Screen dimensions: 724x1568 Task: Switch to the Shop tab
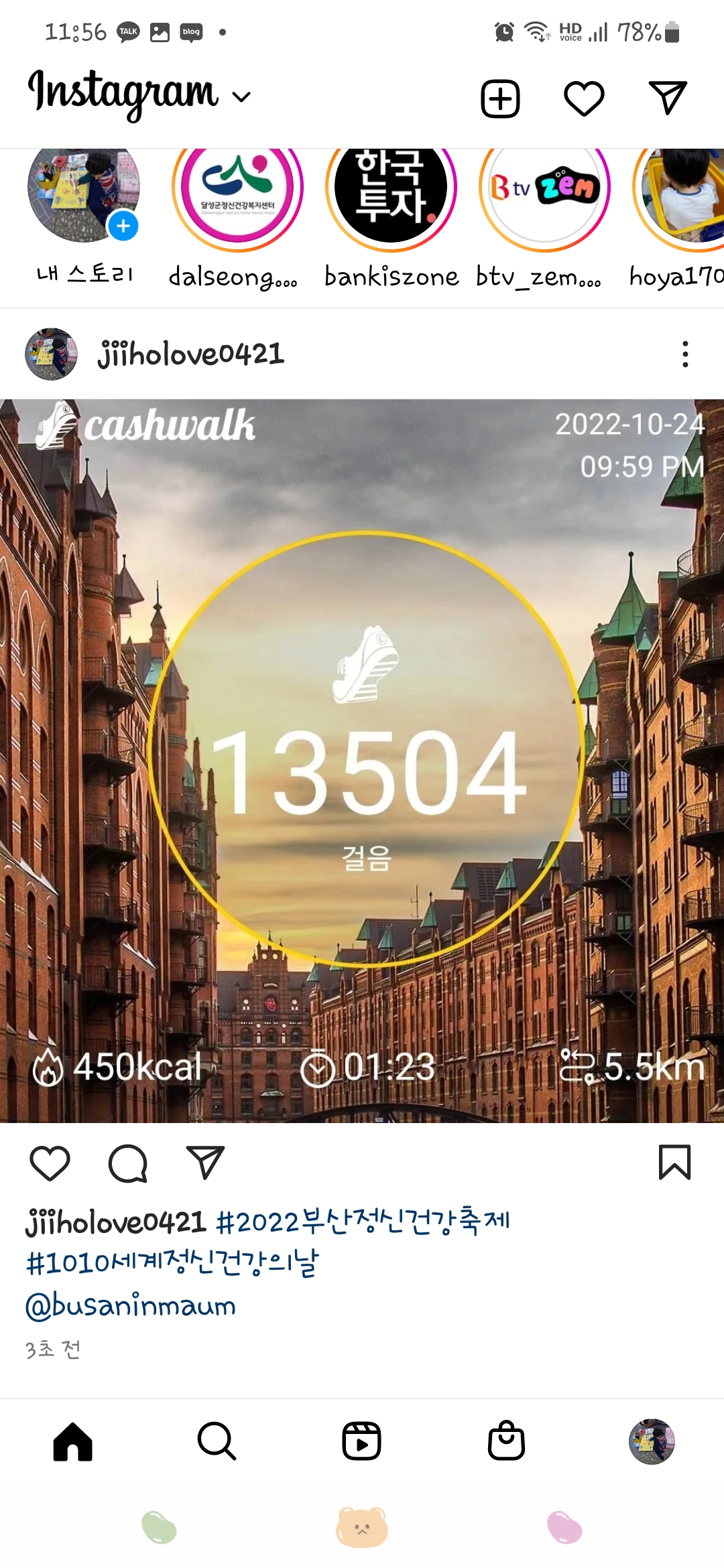click(506, 1441)
